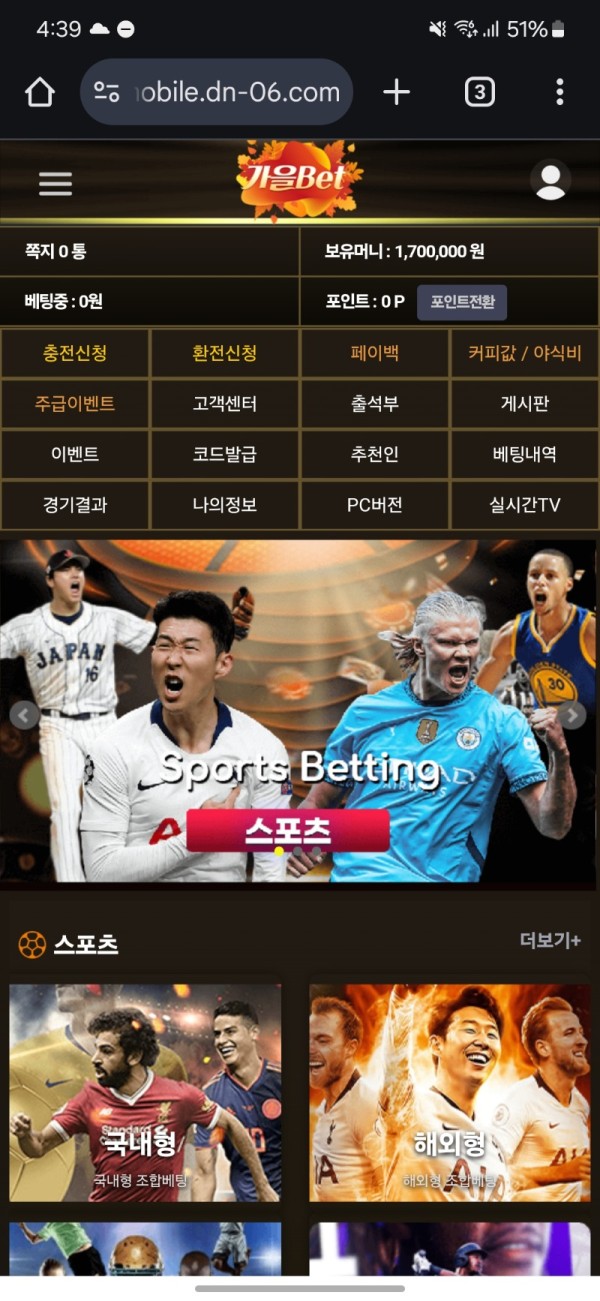Open 환전신청 withdrawal request

(x=225, y=353)
